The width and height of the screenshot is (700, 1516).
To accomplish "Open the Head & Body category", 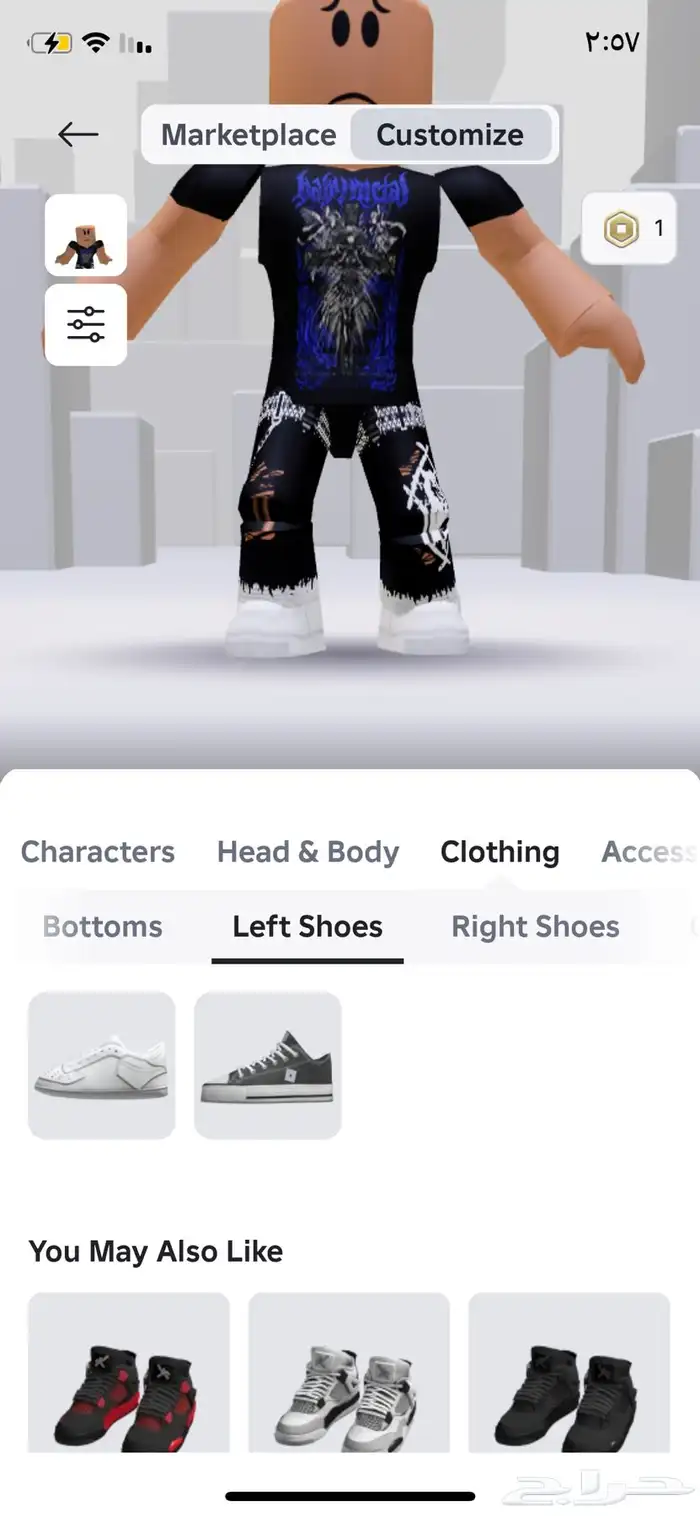I will (308, 852).
